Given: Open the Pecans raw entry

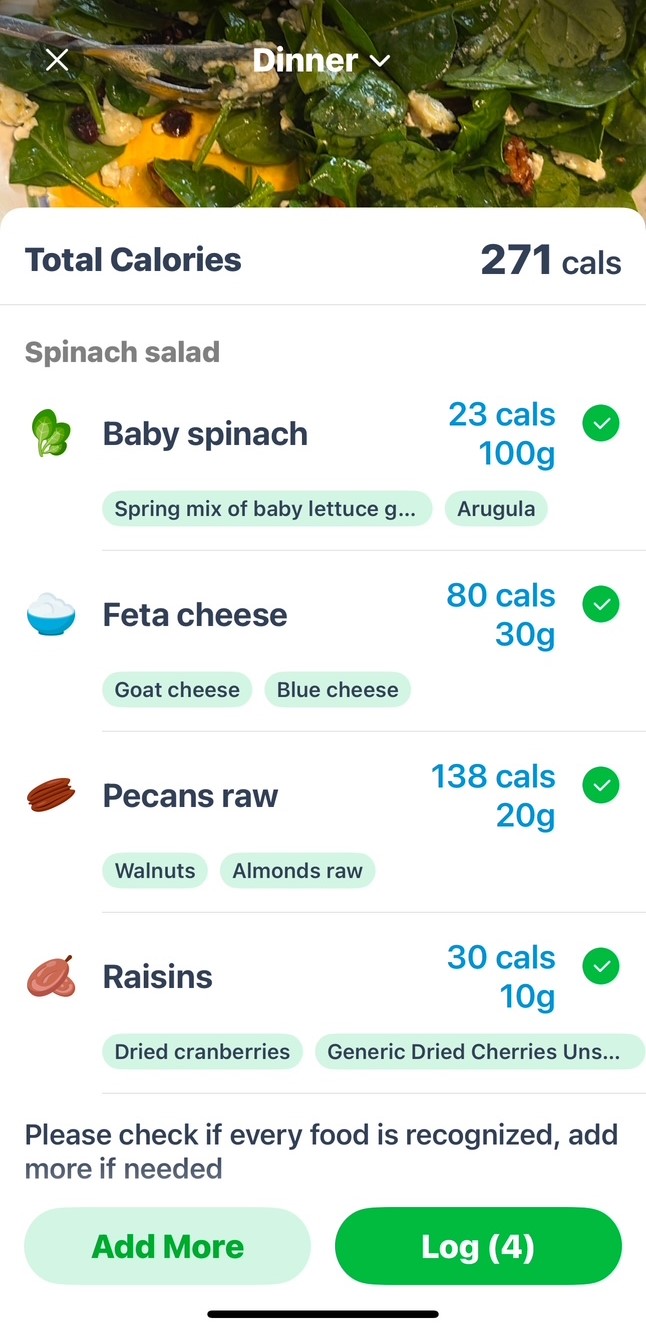Looking at the screenshot, I should click(x=190, y=796).
